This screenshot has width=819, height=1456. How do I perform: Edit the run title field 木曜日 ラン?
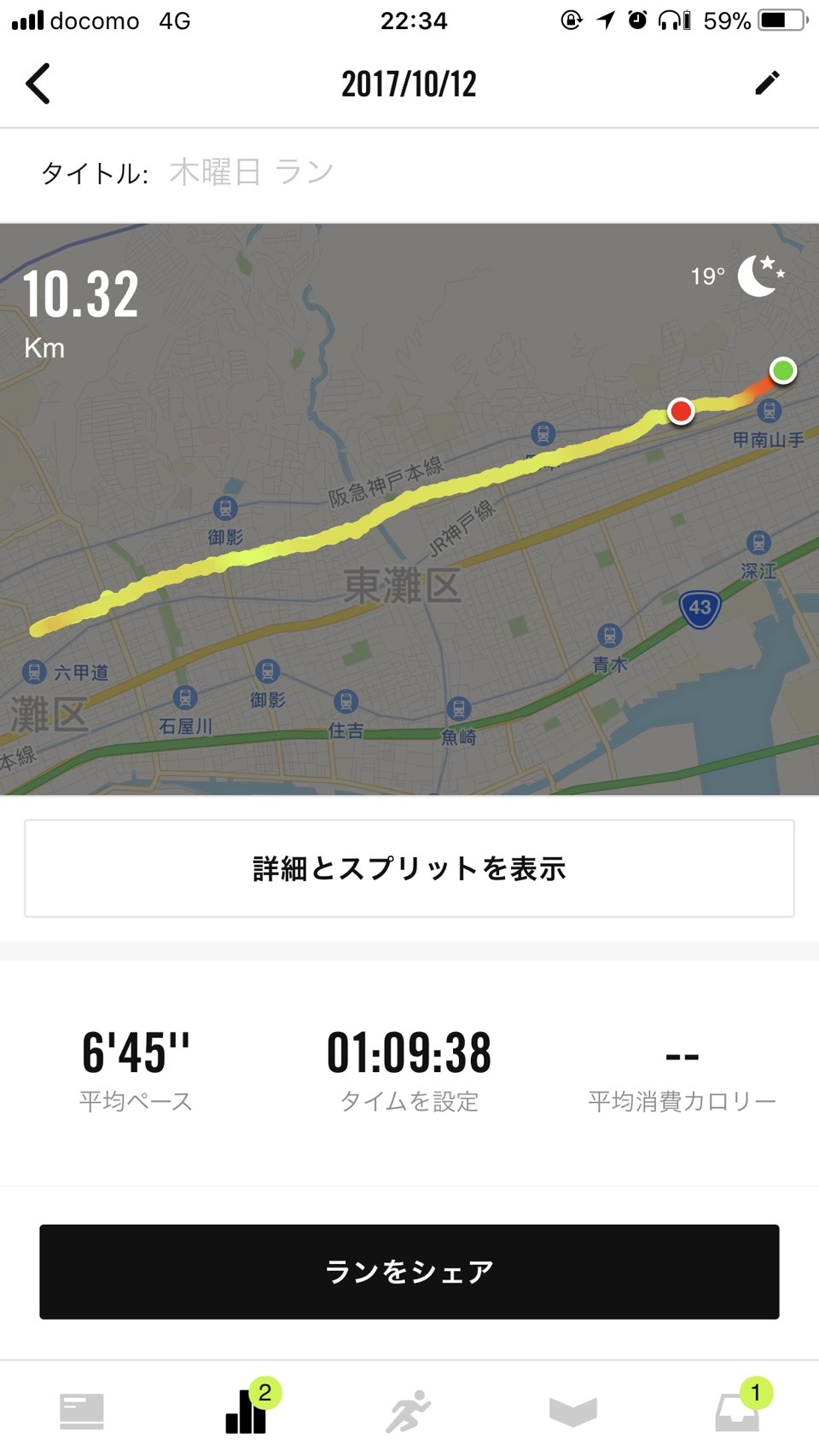click(252, 173)
